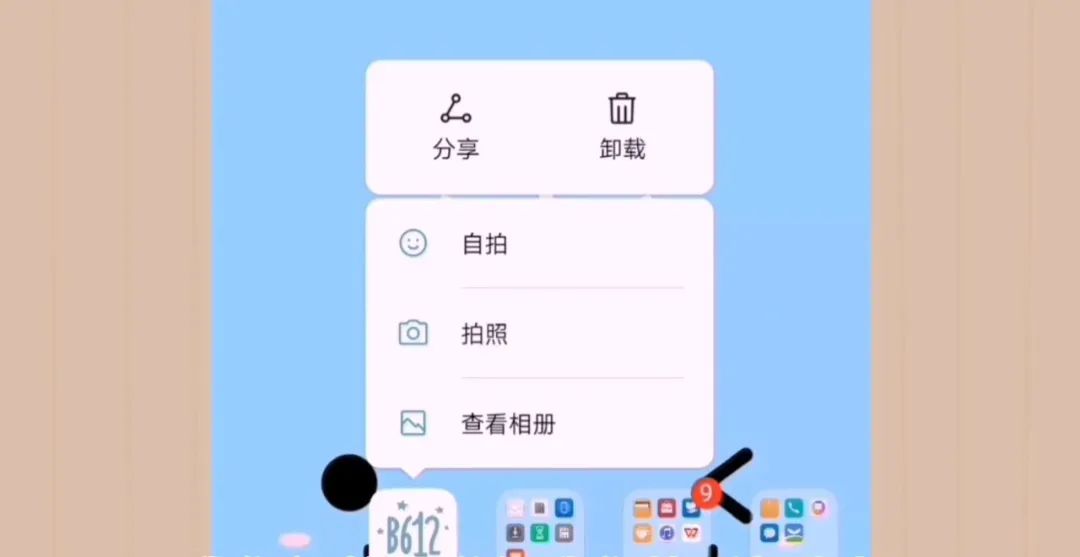Tap 分享 to share the app
This screenshot has height=557, width=1080.
pyautogui.click(x=456, y=127)
